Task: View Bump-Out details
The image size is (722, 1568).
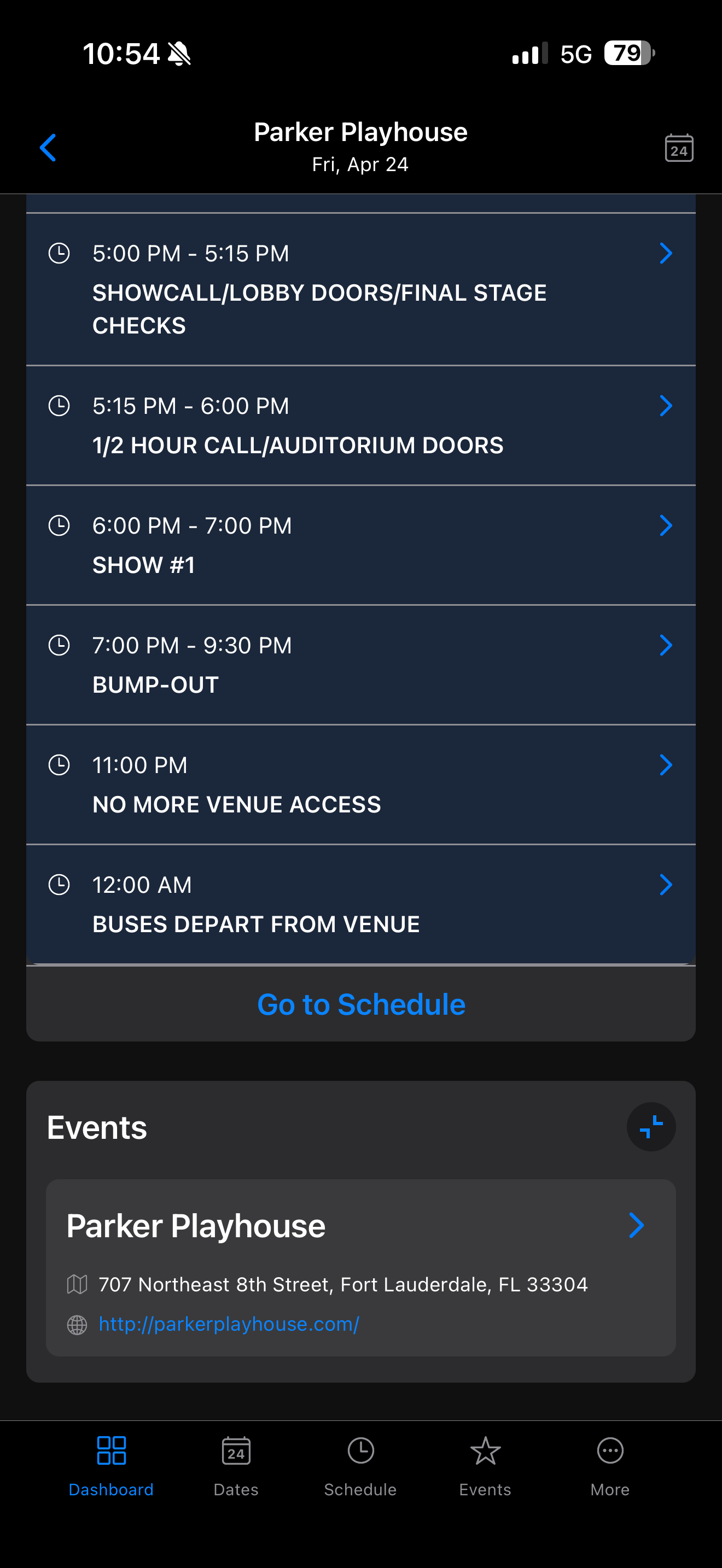Action: pos(360,665)
